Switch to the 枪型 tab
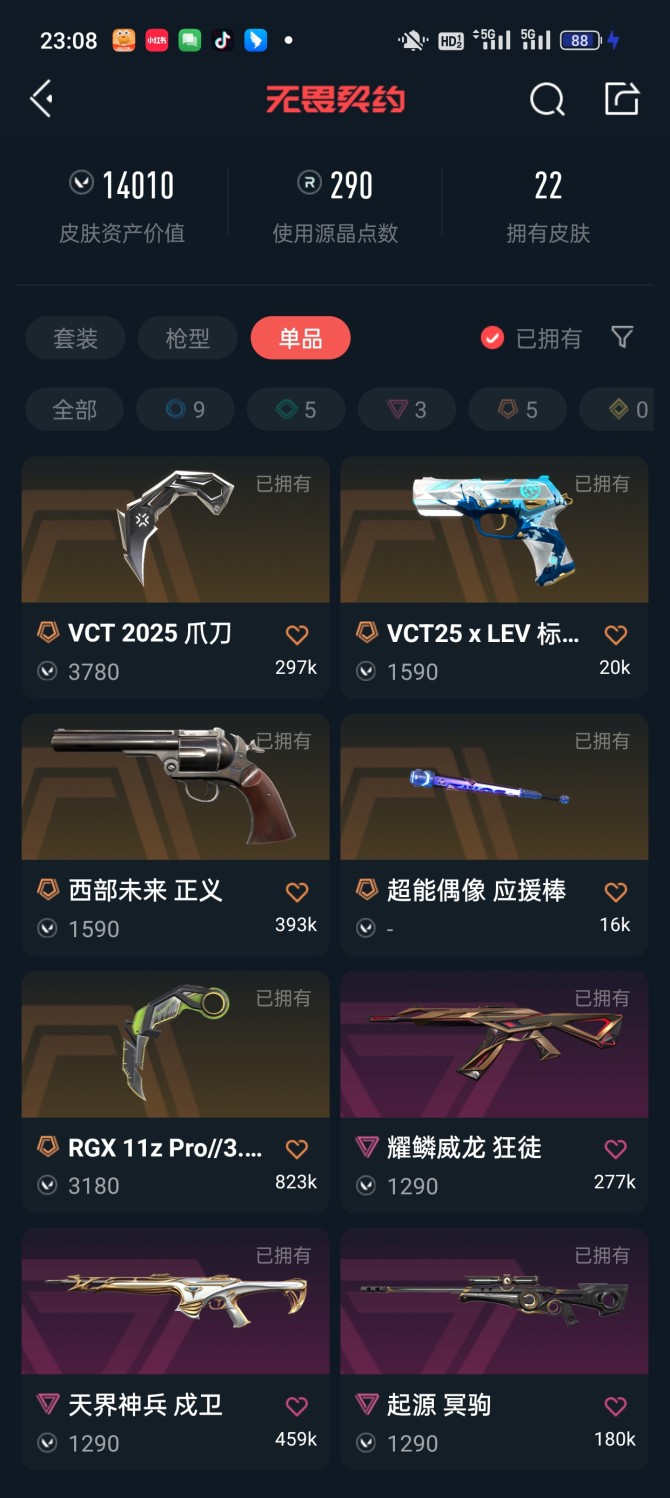670x1498 pixels. point(187,338)
